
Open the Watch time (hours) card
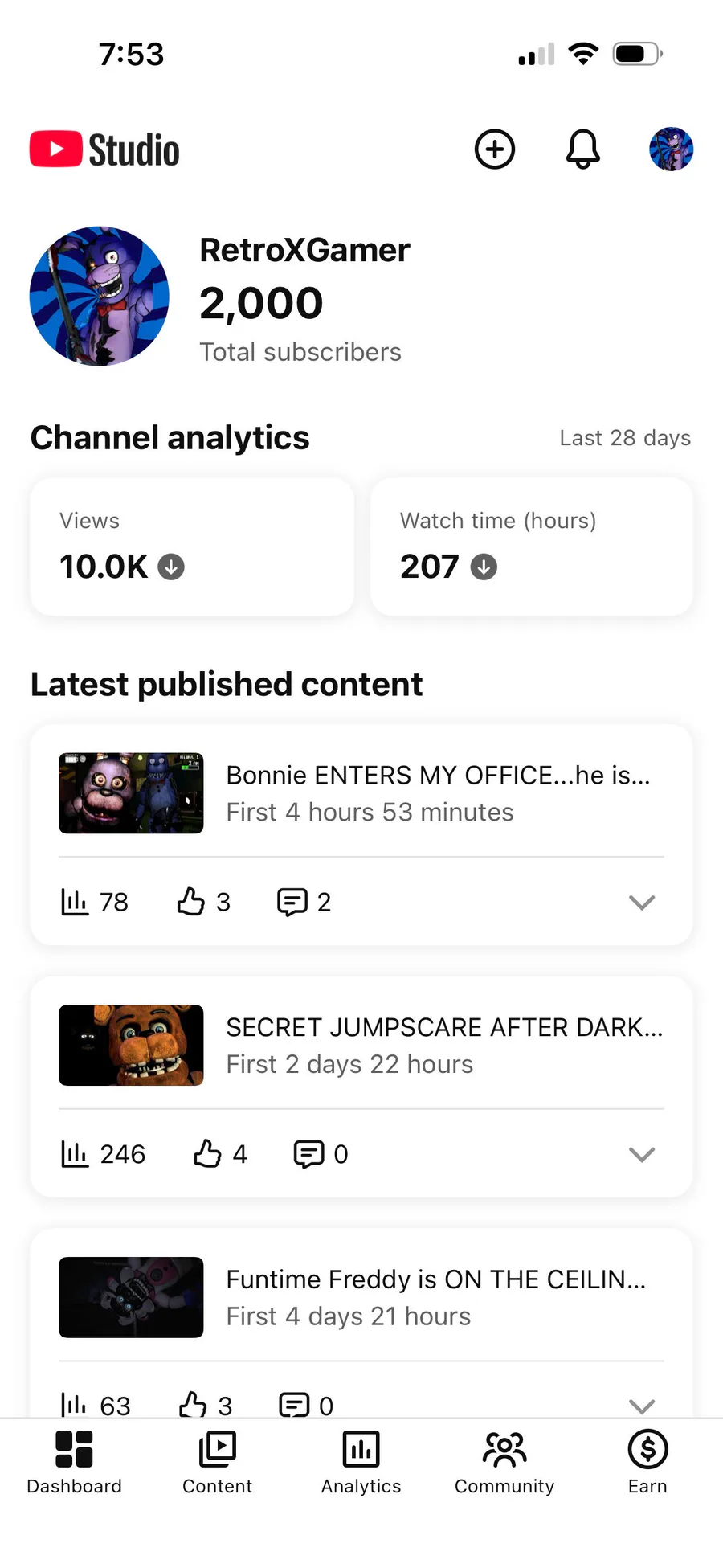pos(531,547)
